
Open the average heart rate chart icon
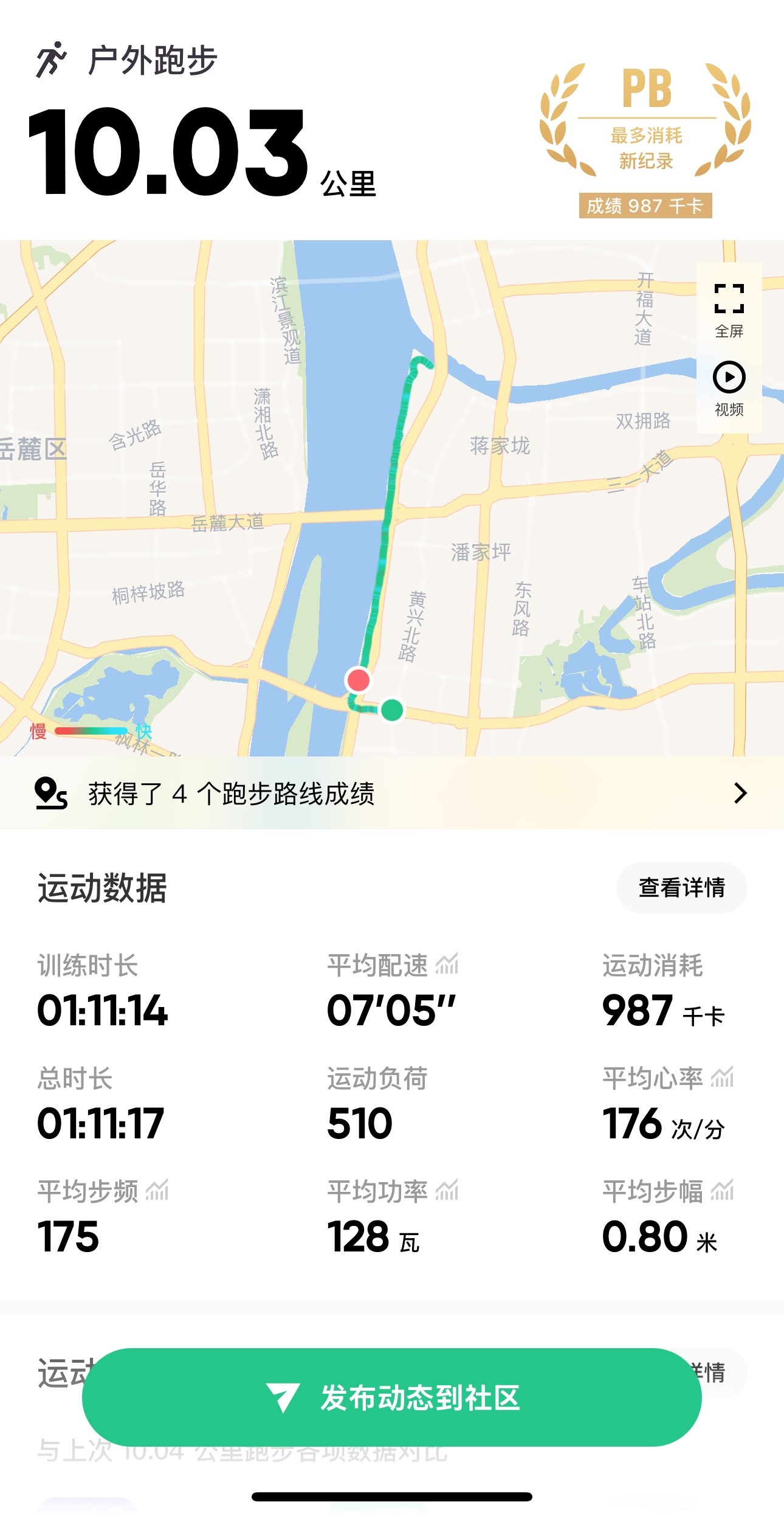pos(722,1078)
